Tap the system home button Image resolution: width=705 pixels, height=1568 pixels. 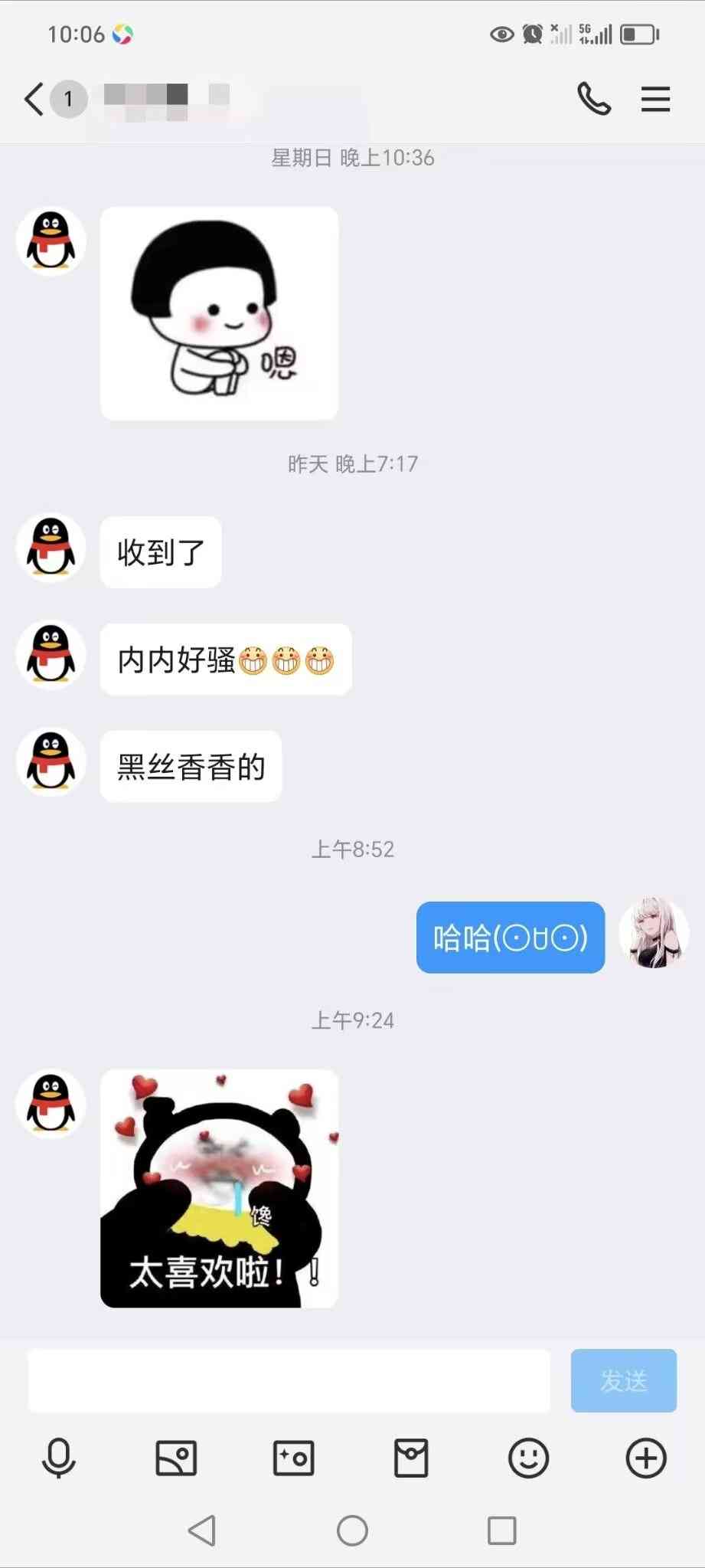pyautogui.click(x=352, y=1530)
